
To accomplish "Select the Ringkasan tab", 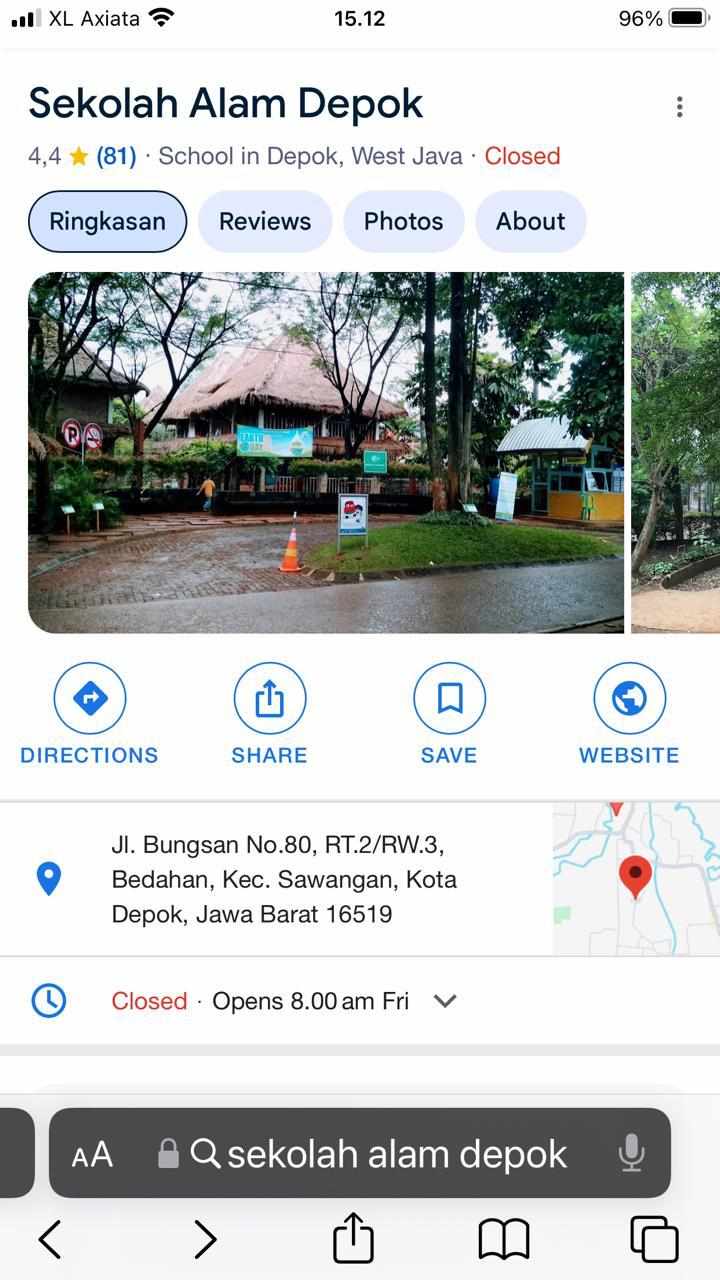I will (107, 222).
